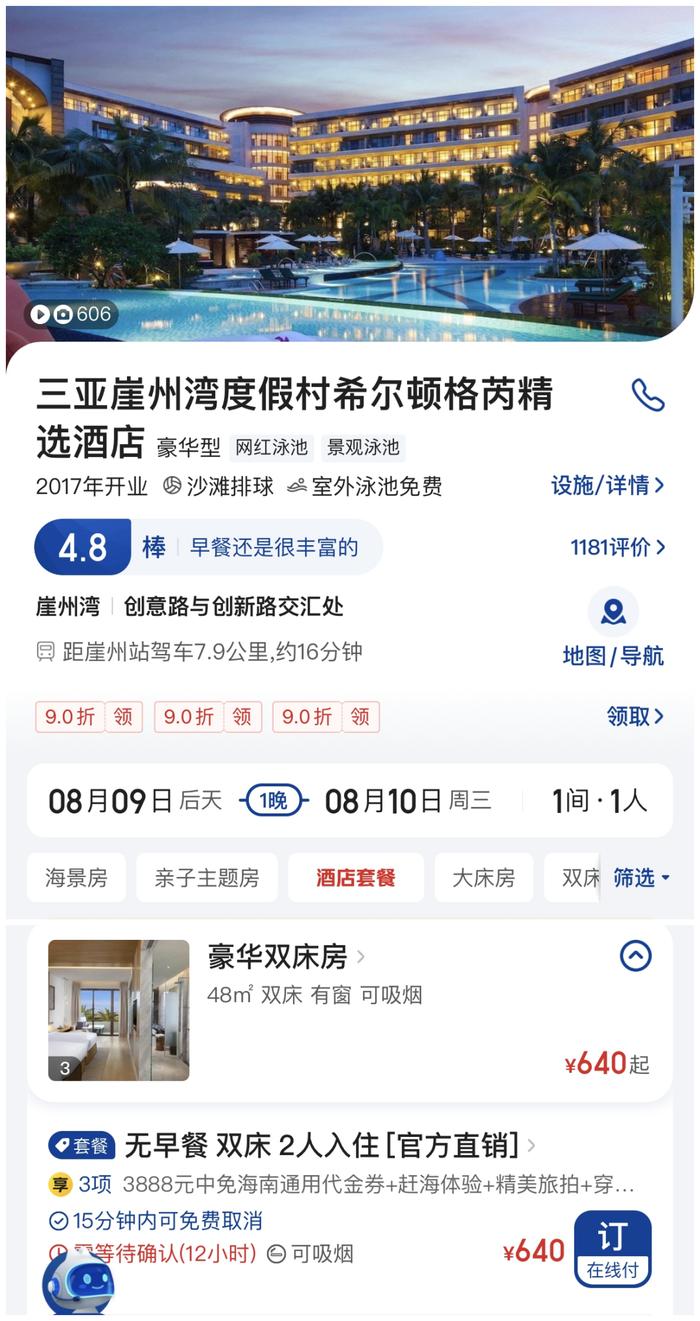Image resolution: width=700 pixels, height=1321 pixels.
Task: Call the hotel via the phone icon
Action: pyautogui.click(x=648, y=395)
